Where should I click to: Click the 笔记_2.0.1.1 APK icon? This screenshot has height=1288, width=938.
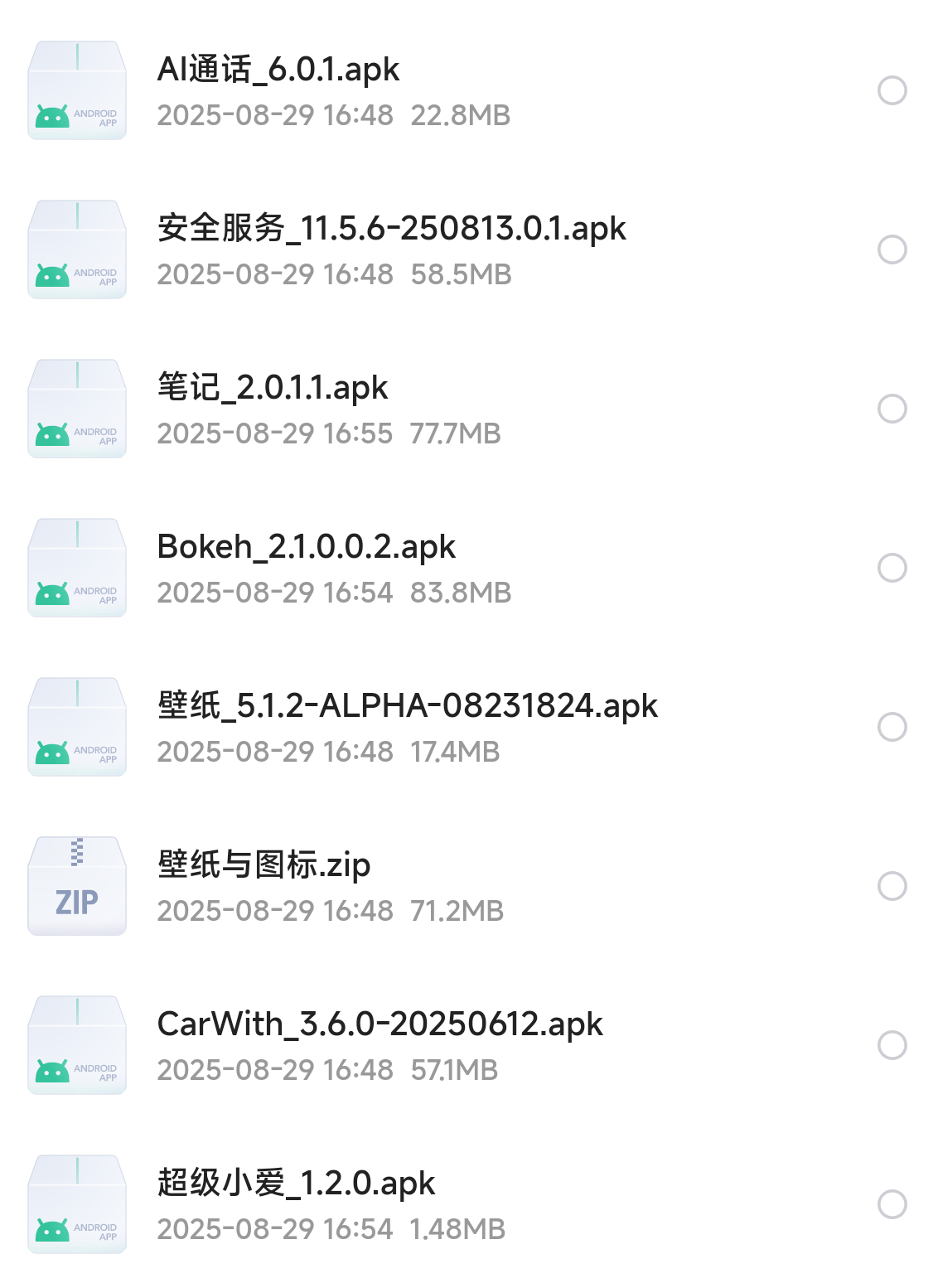click(76, 409)
